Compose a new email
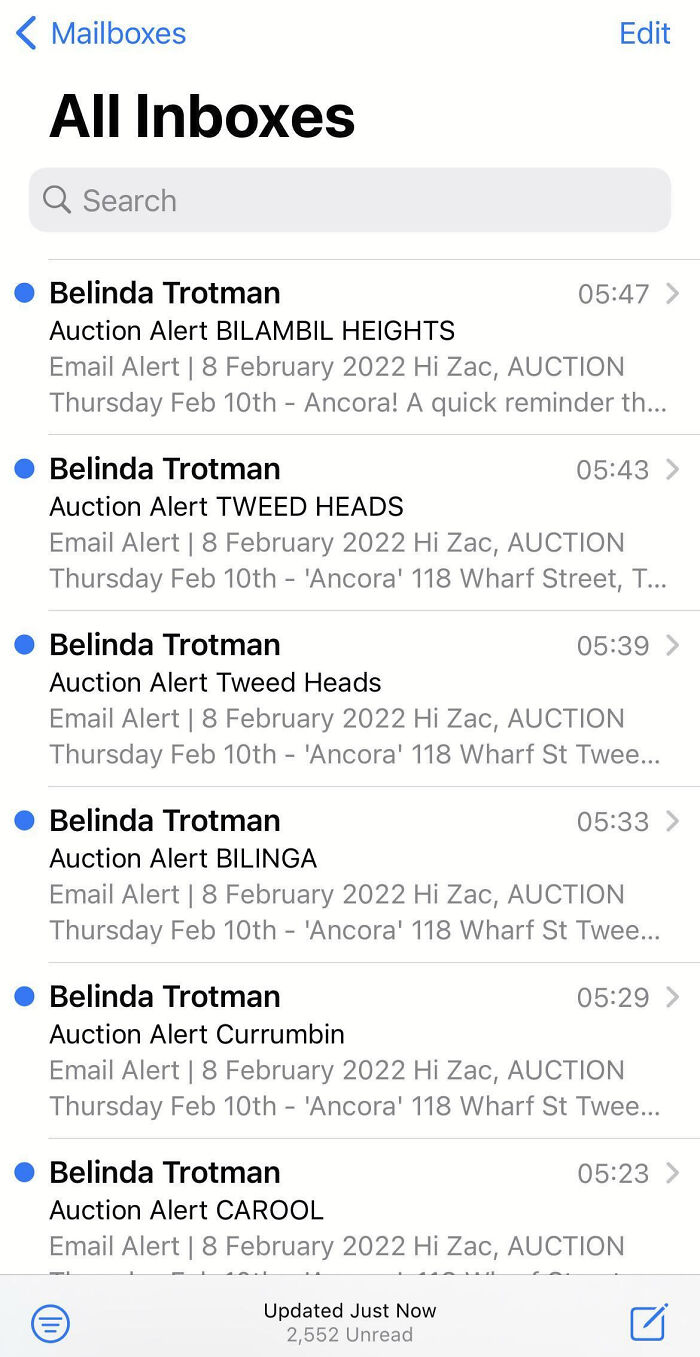 (648, 1323)
